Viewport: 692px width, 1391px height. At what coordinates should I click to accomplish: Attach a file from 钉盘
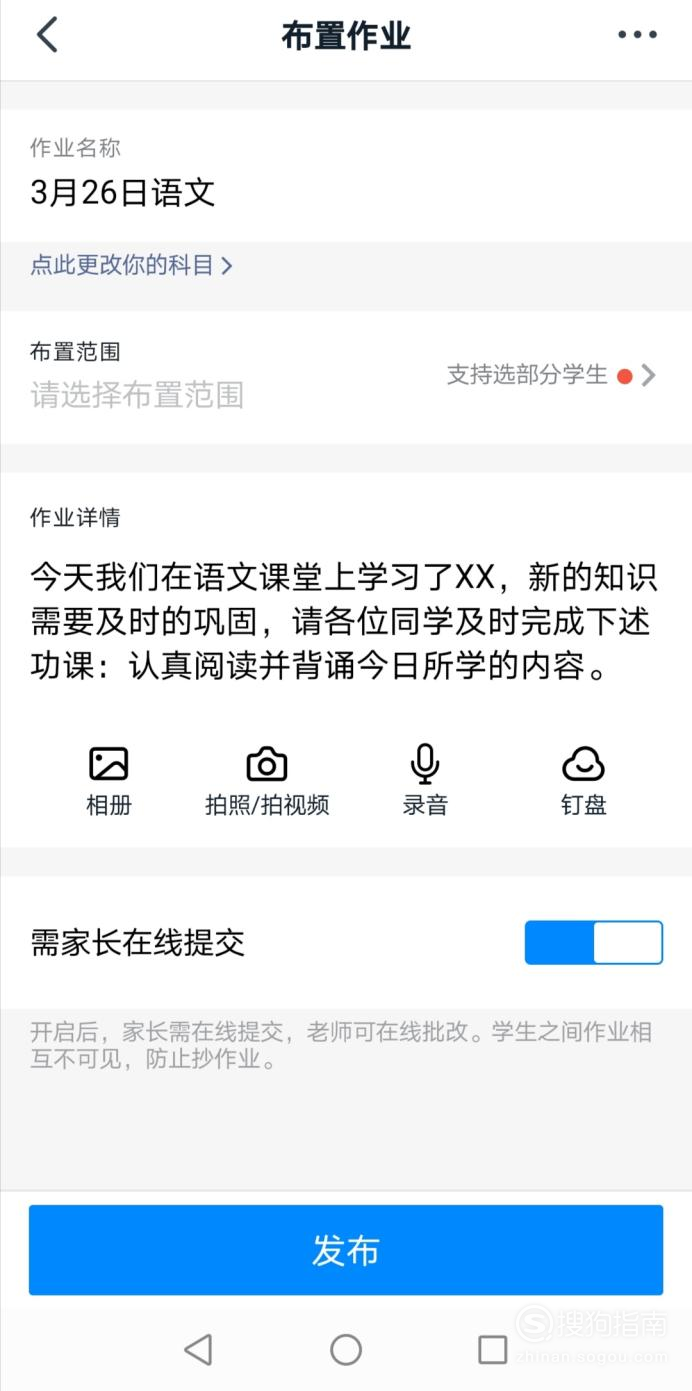(x=583, y=781)
